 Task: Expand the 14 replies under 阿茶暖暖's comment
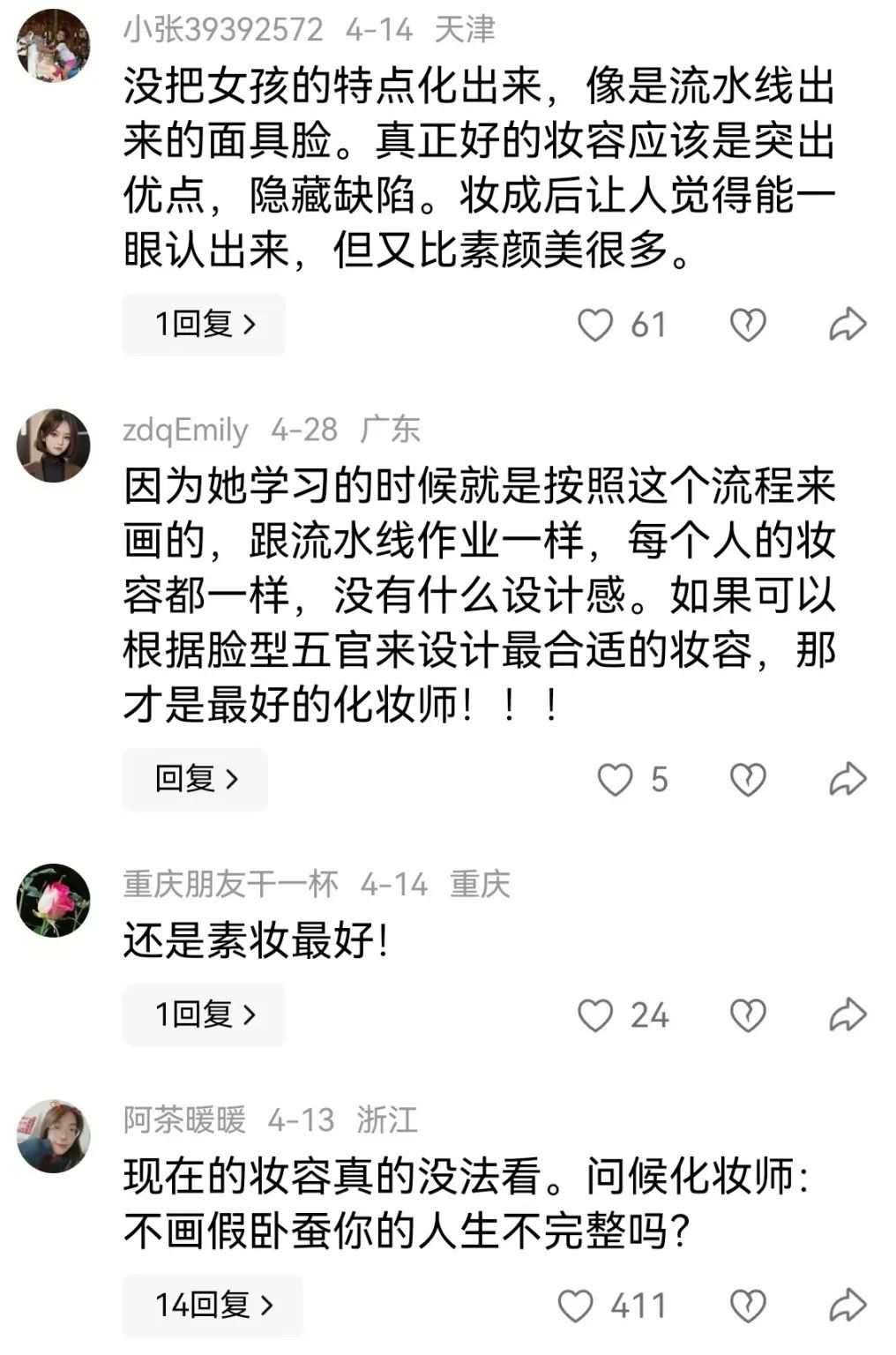pyautogui.click(x=213, y=1306)
